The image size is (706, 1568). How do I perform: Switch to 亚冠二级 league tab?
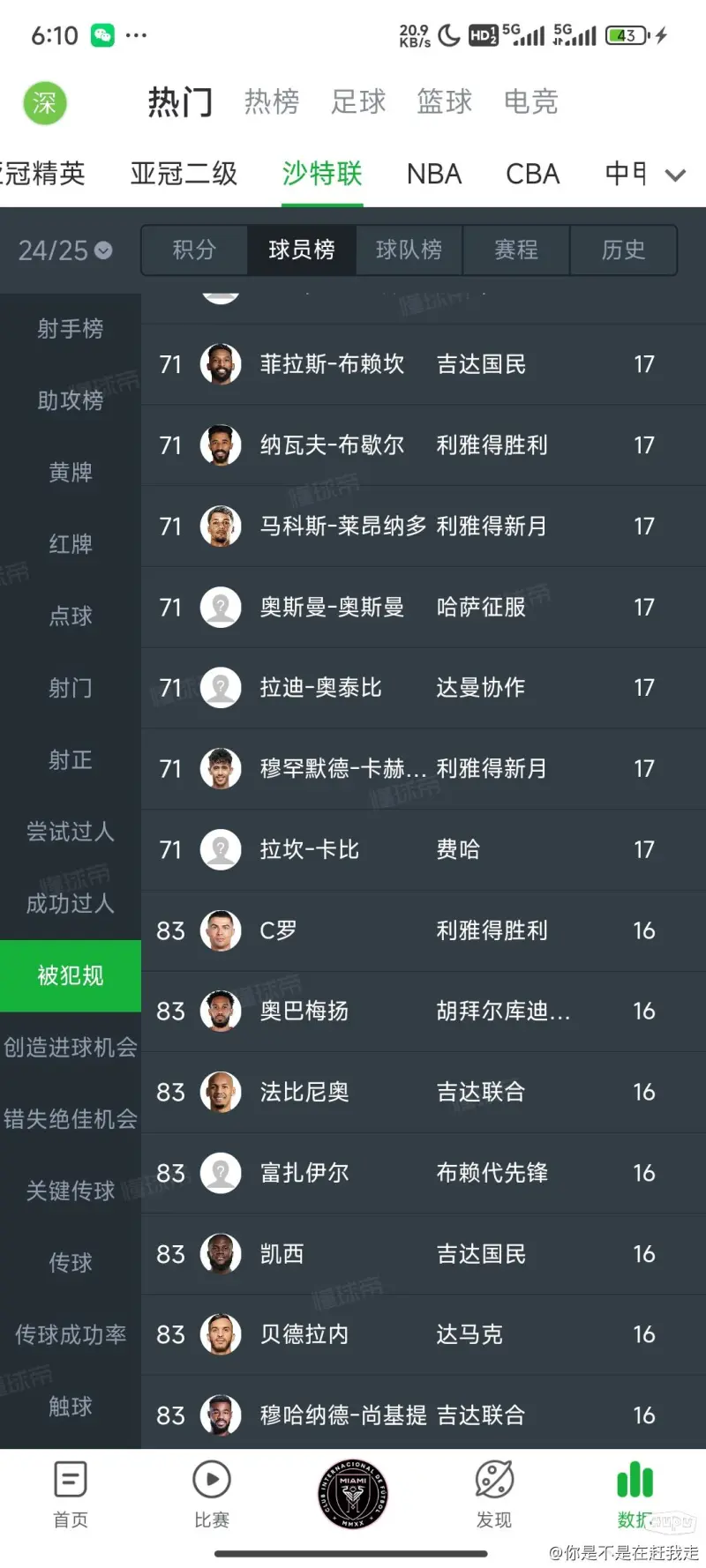click(184, 175)
